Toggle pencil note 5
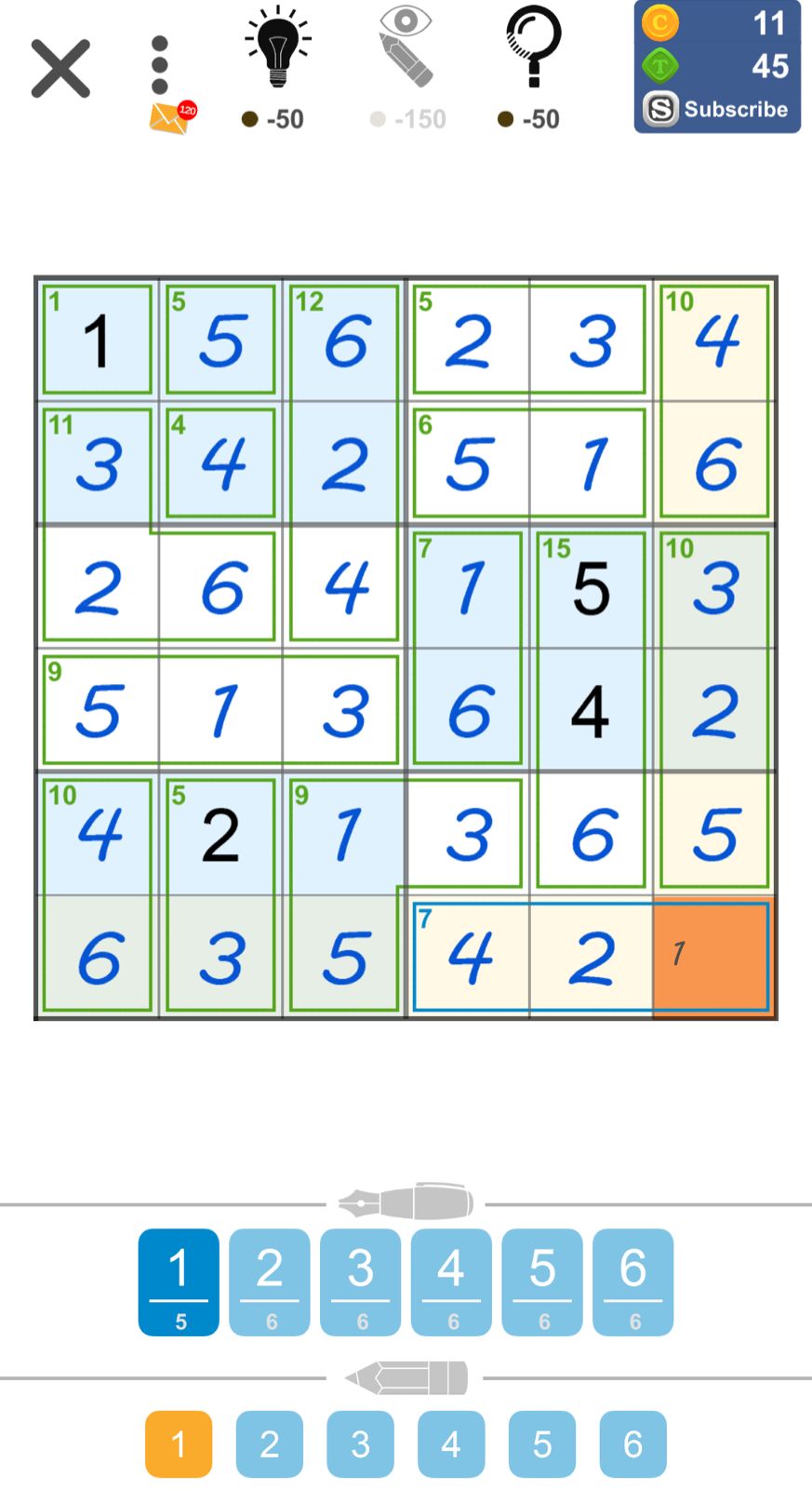The width and height of the screenshot is (812, 1489). [542, 1444]
